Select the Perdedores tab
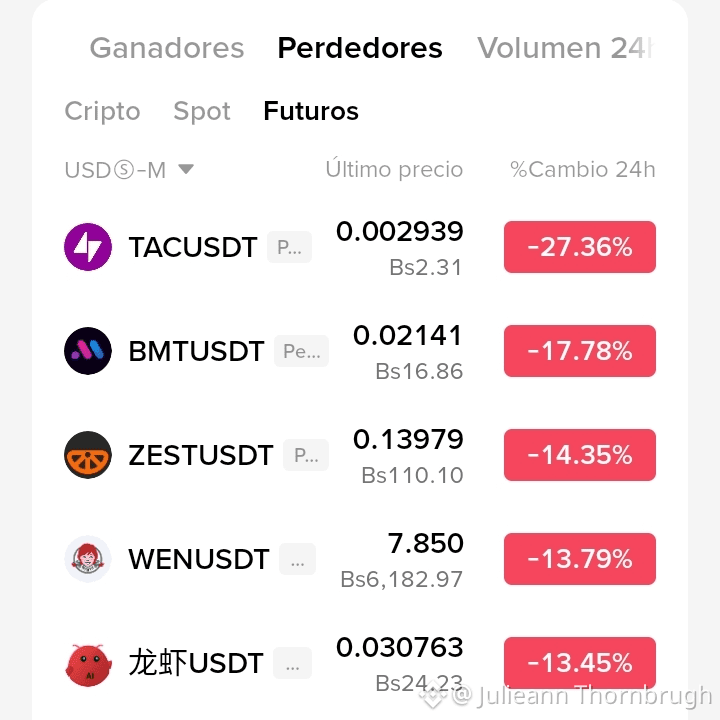720x720 pixels. pyautogui.click(x=360, y=48)
